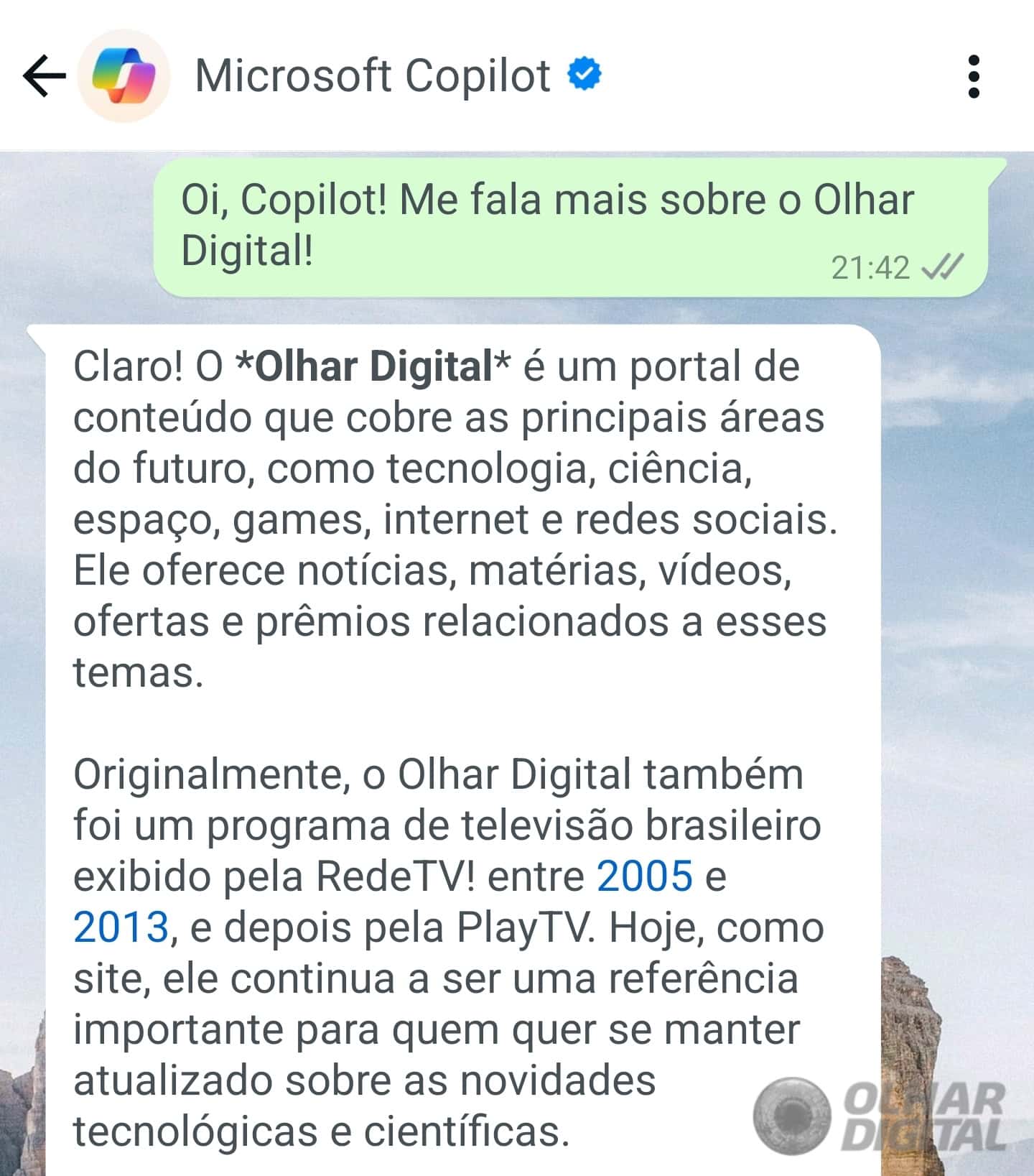The height and width of the screenshot is (1176, 1034).
Task: Open the three-dot overflow menu
Action: (x=974, y=75)
